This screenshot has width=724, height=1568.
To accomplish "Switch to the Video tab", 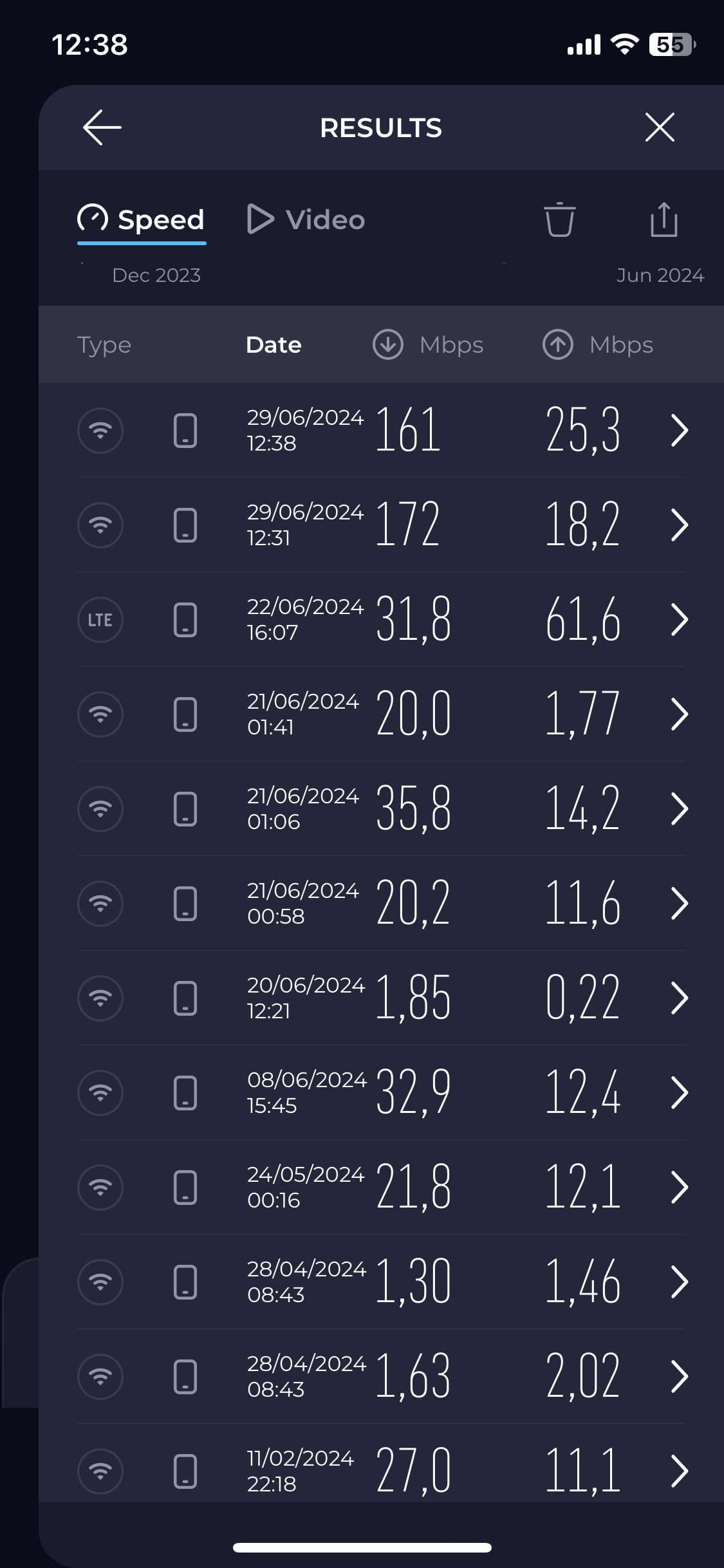I will point(306,219).
